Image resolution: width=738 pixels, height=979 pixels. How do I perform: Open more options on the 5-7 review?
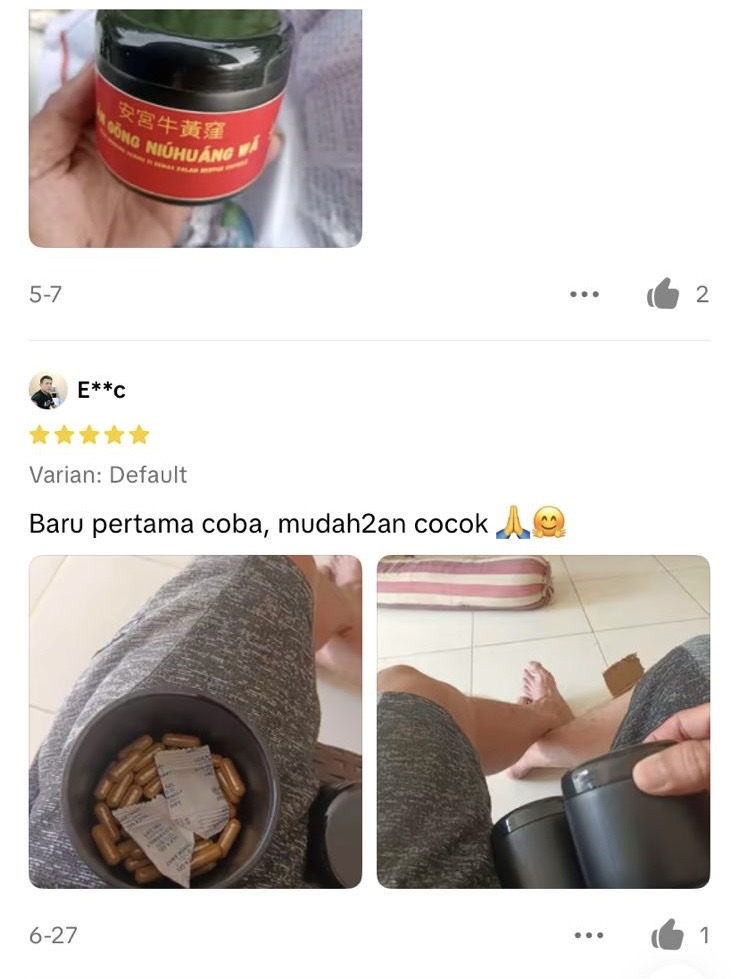[584, 295]
